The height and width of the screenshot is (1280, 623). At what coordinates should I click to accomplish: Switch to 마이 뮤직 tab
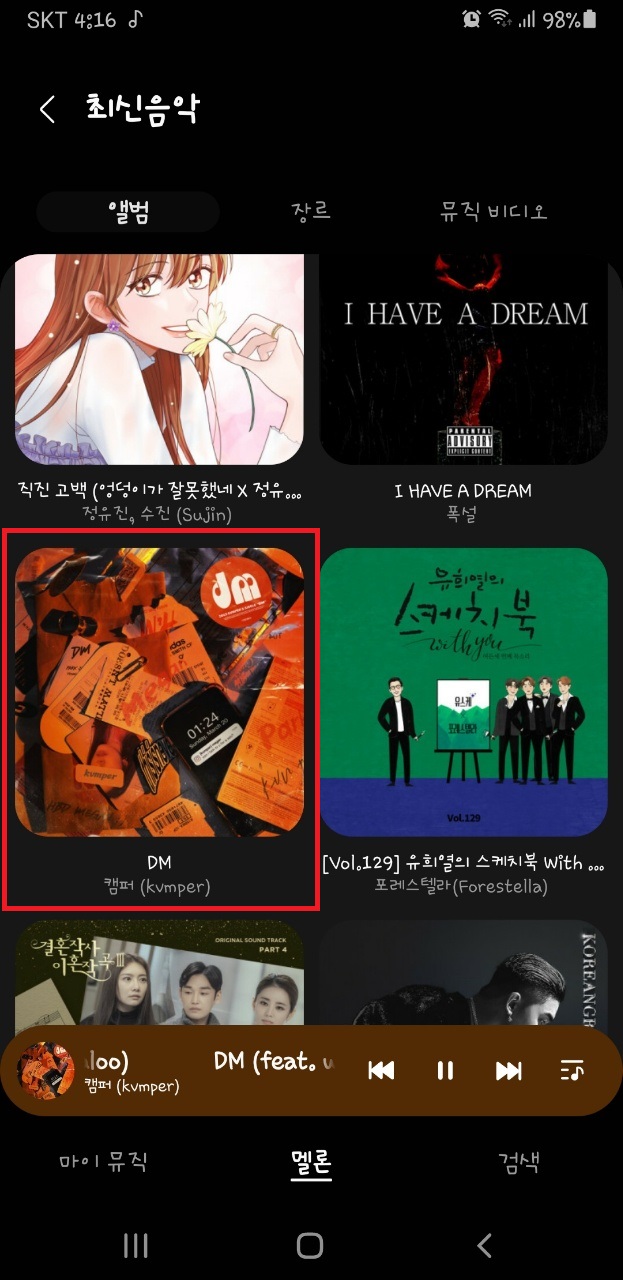pos(104,1162)
